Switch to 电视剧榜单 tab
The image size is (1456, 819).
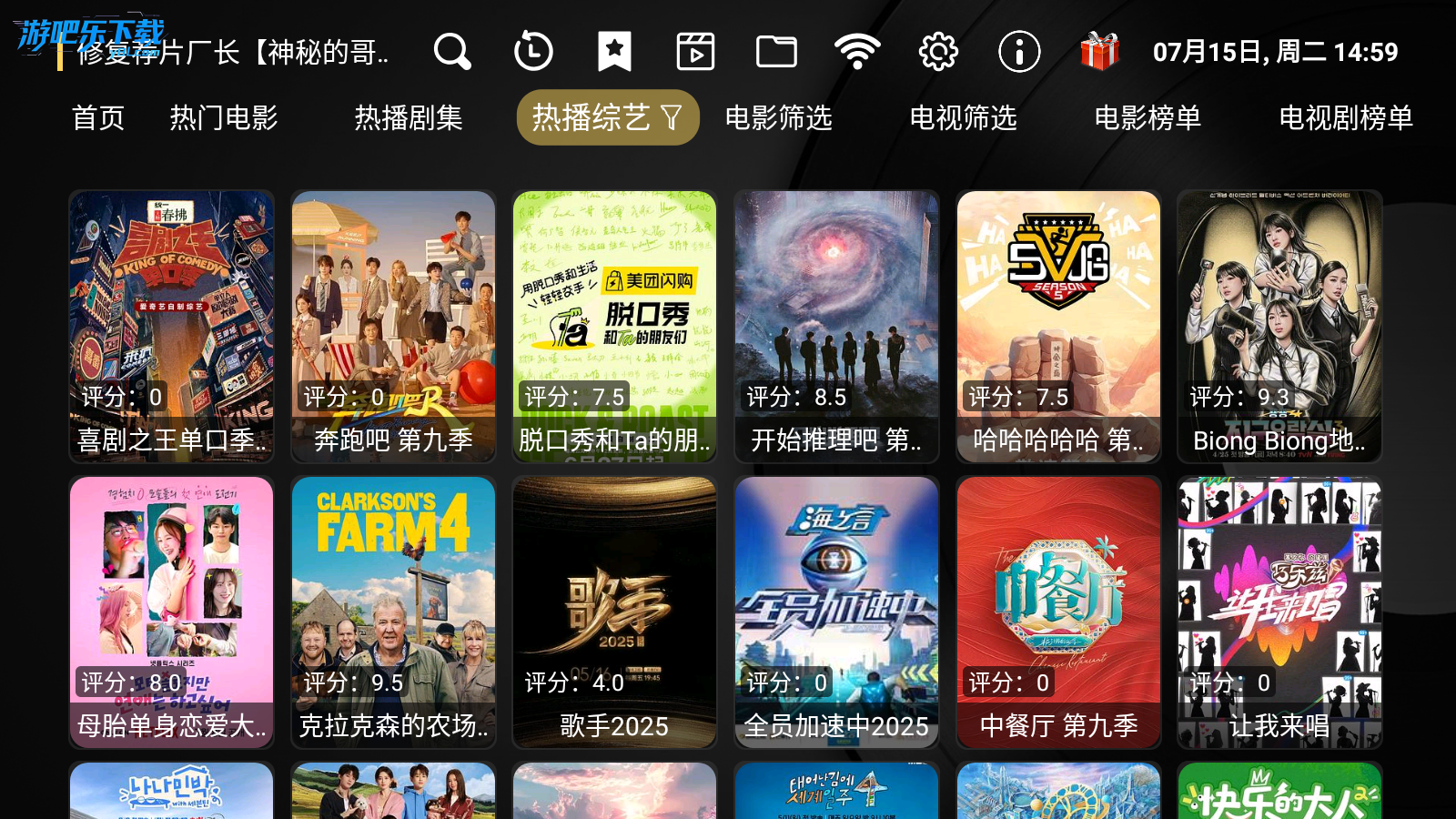[x=1345, y=118]
